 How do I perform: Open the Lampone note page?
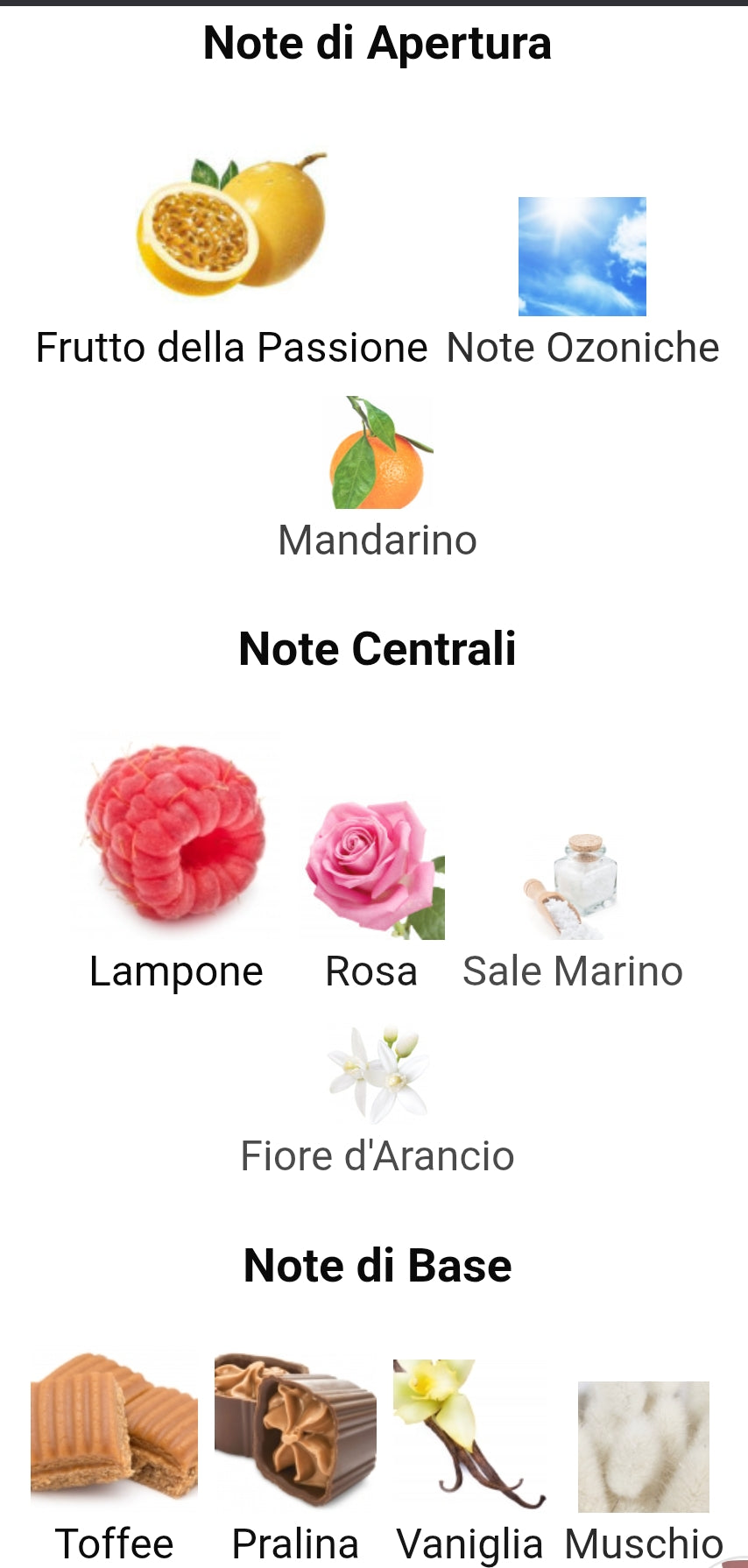(x=176, y=834)
